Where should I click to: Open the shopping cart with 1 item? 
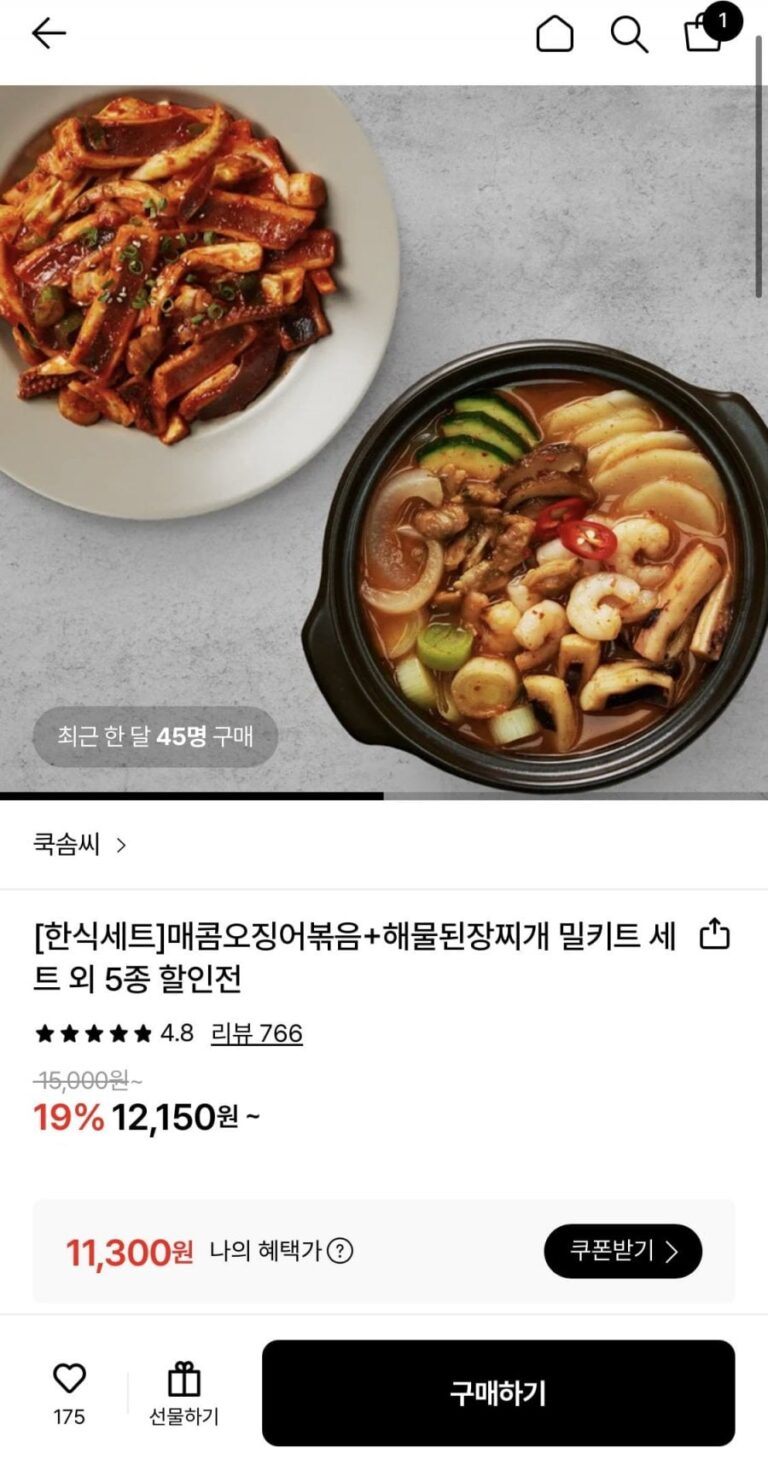707,32
